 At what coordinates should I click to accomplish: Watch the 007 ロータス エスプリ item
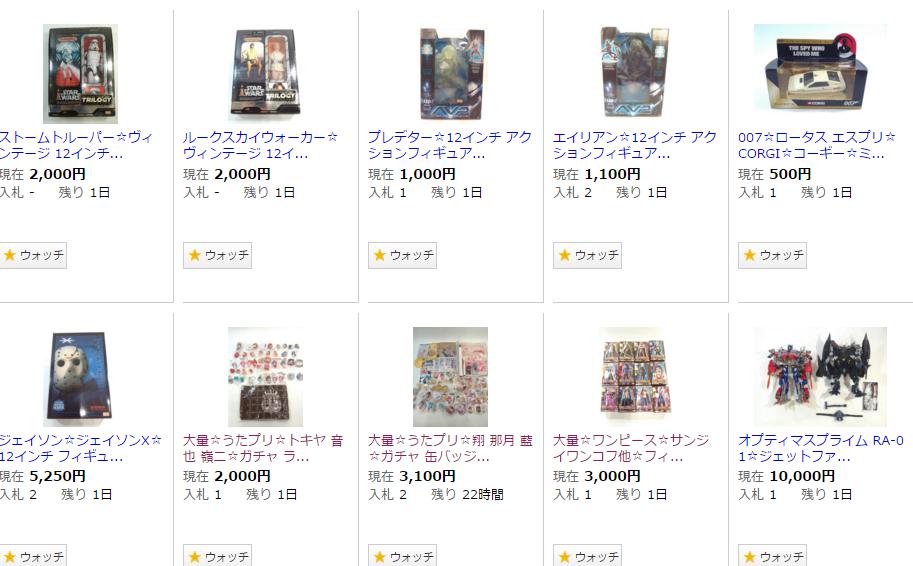[x=772, y=255]
